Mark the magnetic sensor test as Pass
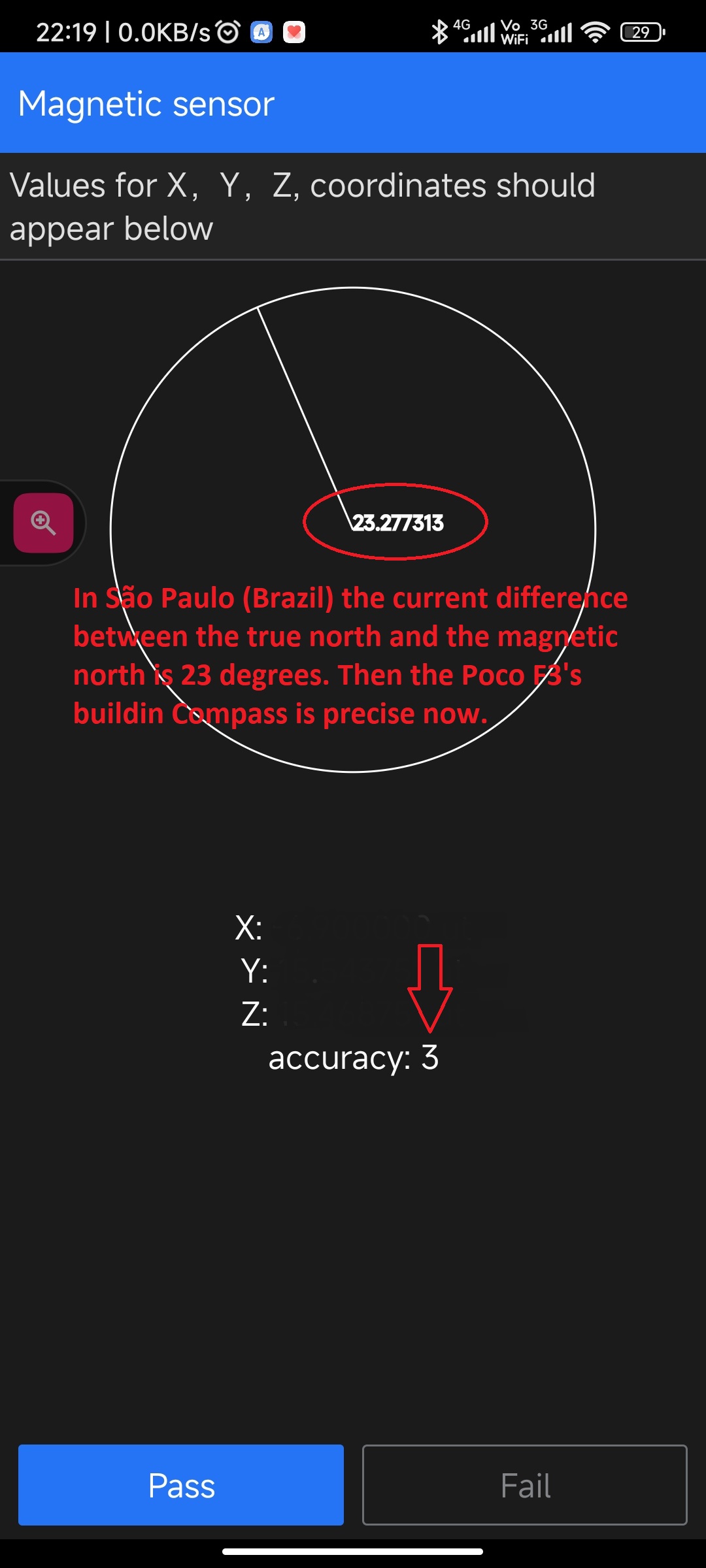This screenshot has height=1568, width=706. click(x=181, y=1484)
